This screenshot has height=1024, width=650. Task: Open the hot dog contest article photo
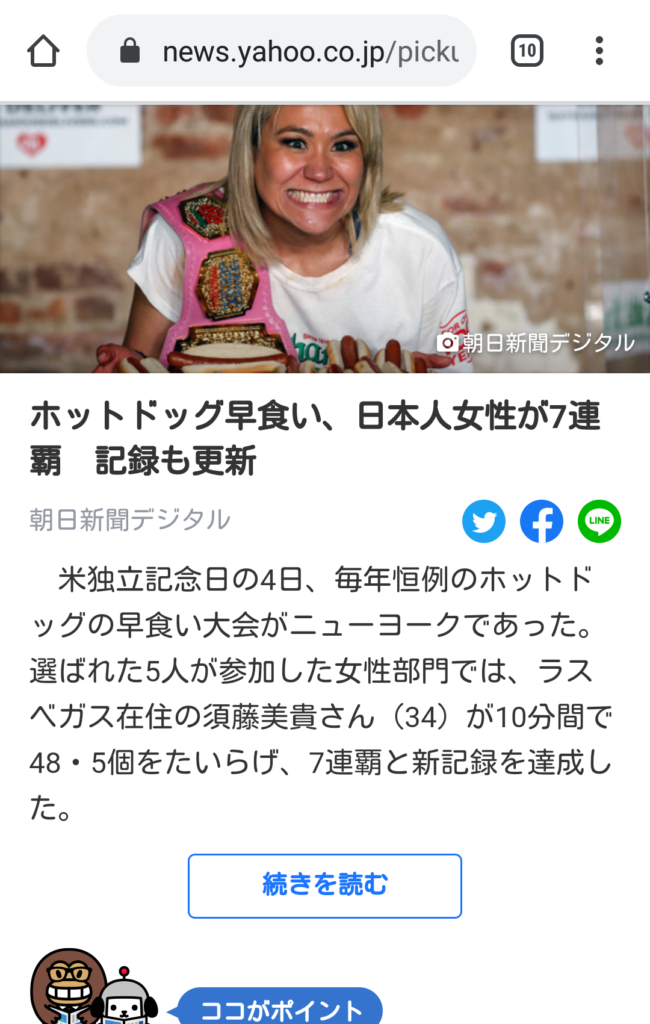pyautogui.click(x=325, y=238)
